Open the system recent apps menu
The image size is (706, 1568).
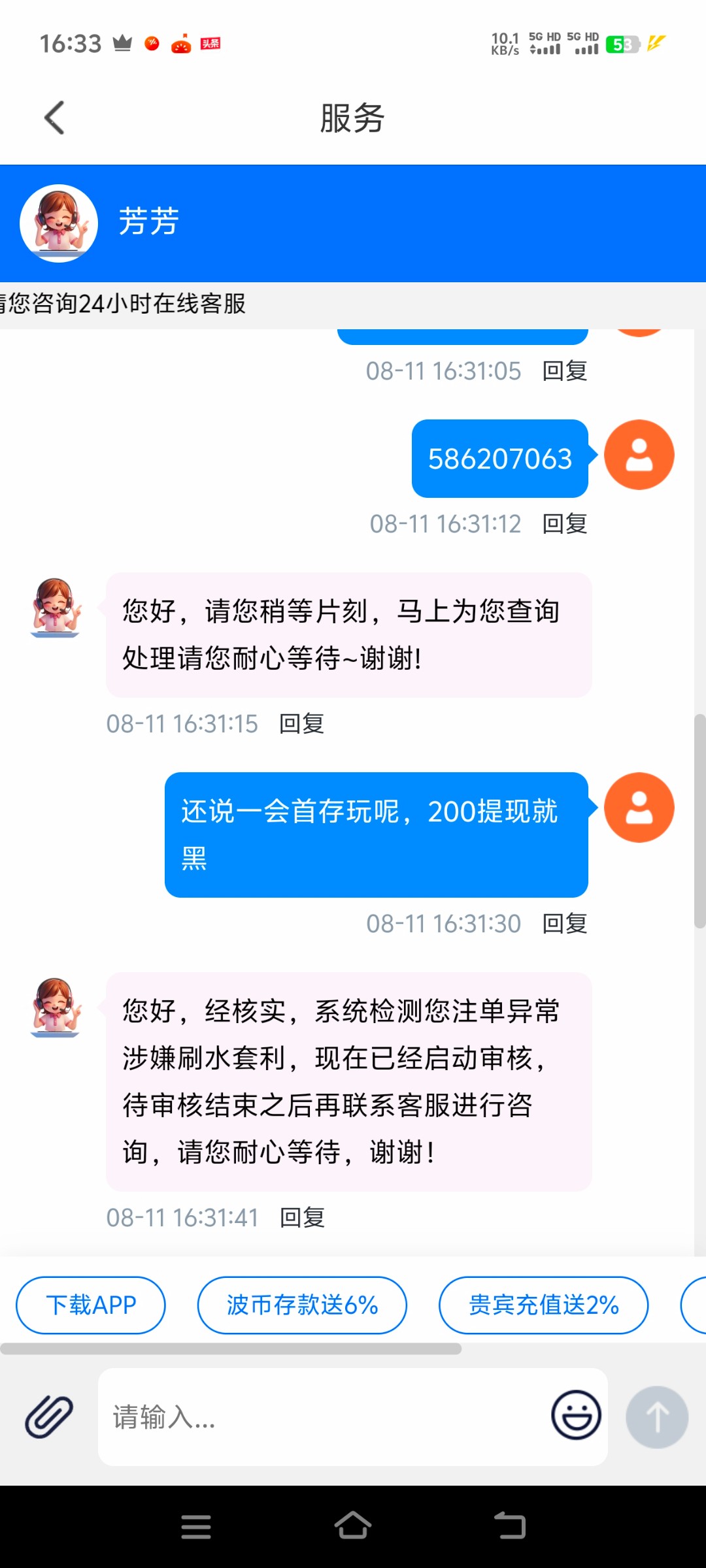tap(196, 1526)
